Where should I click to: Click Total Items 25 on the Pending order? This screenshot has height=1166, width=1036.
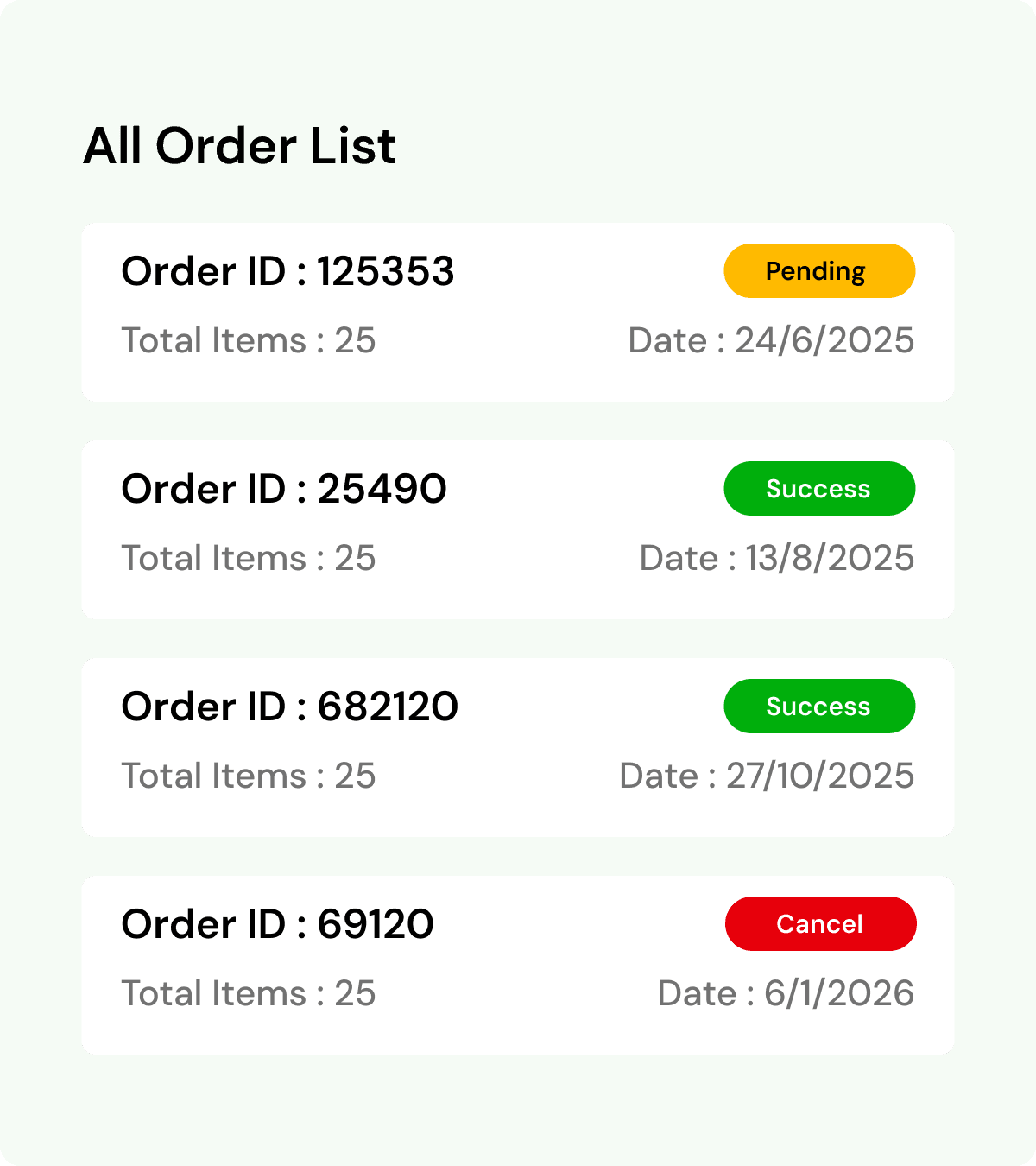coord(249,340)
